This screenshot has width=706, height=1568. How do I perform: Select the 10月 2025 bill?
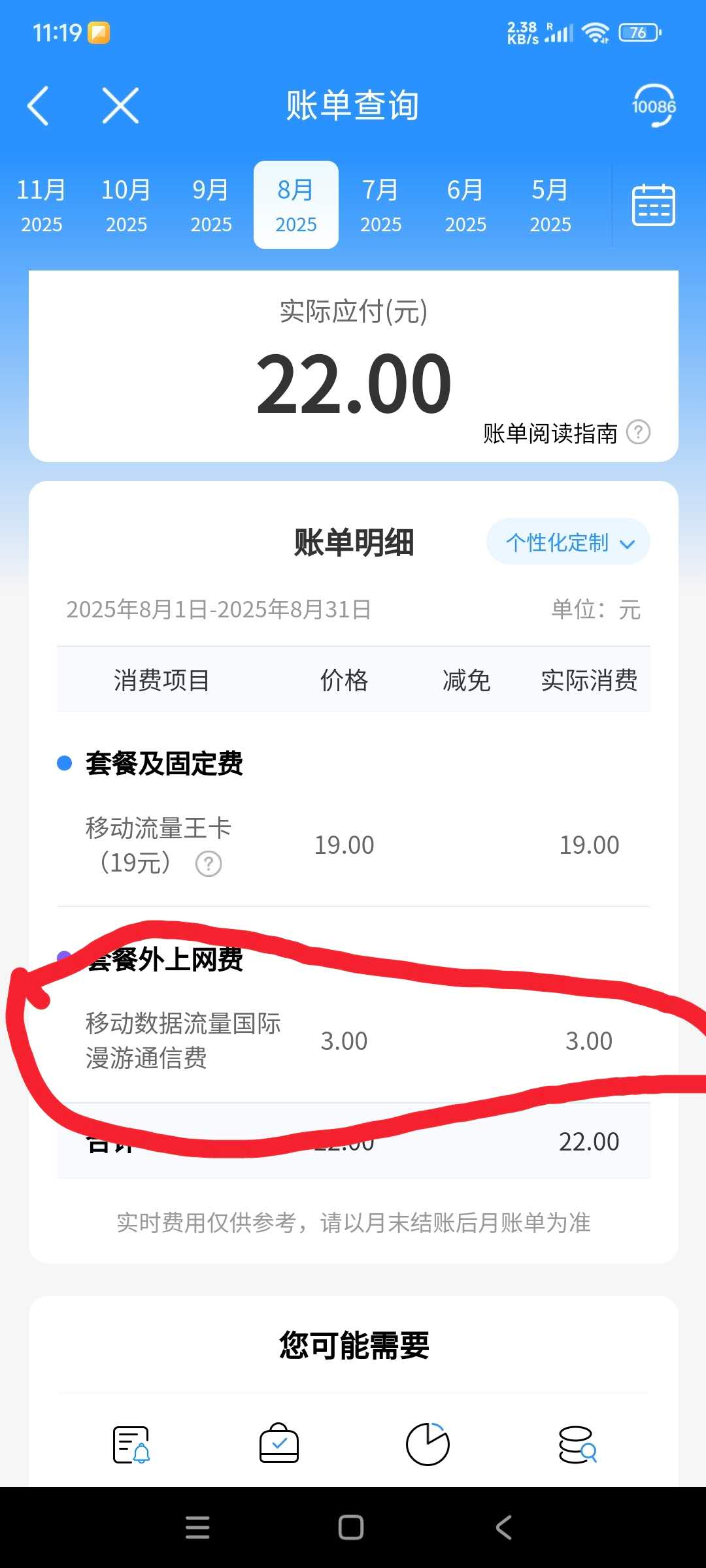[126, 205]
